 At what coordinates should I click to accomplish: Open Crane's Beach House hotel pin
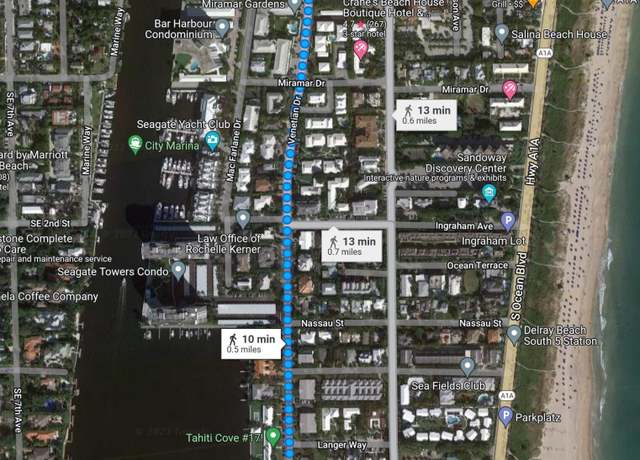pyautogui.click(x=361, y=49)
